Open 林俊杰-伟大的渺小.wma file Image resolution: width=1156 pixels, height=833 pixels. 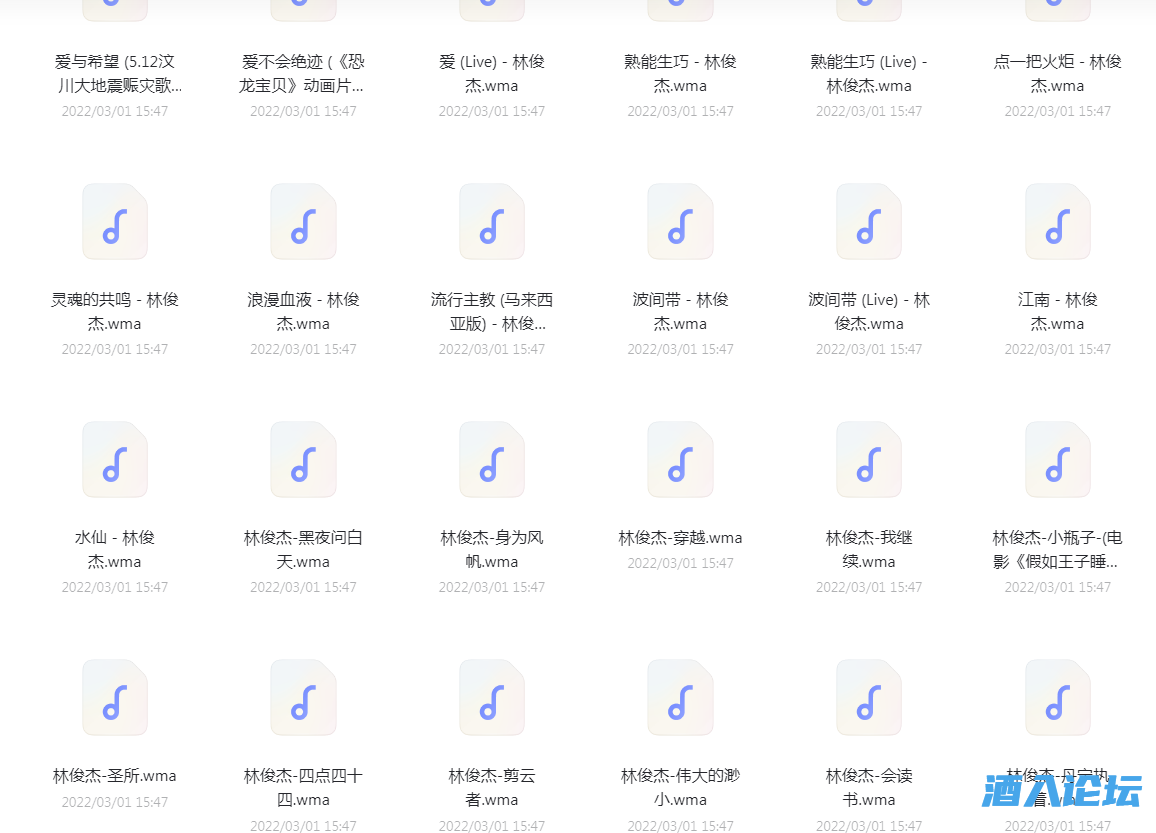click(x=680, y=698)
